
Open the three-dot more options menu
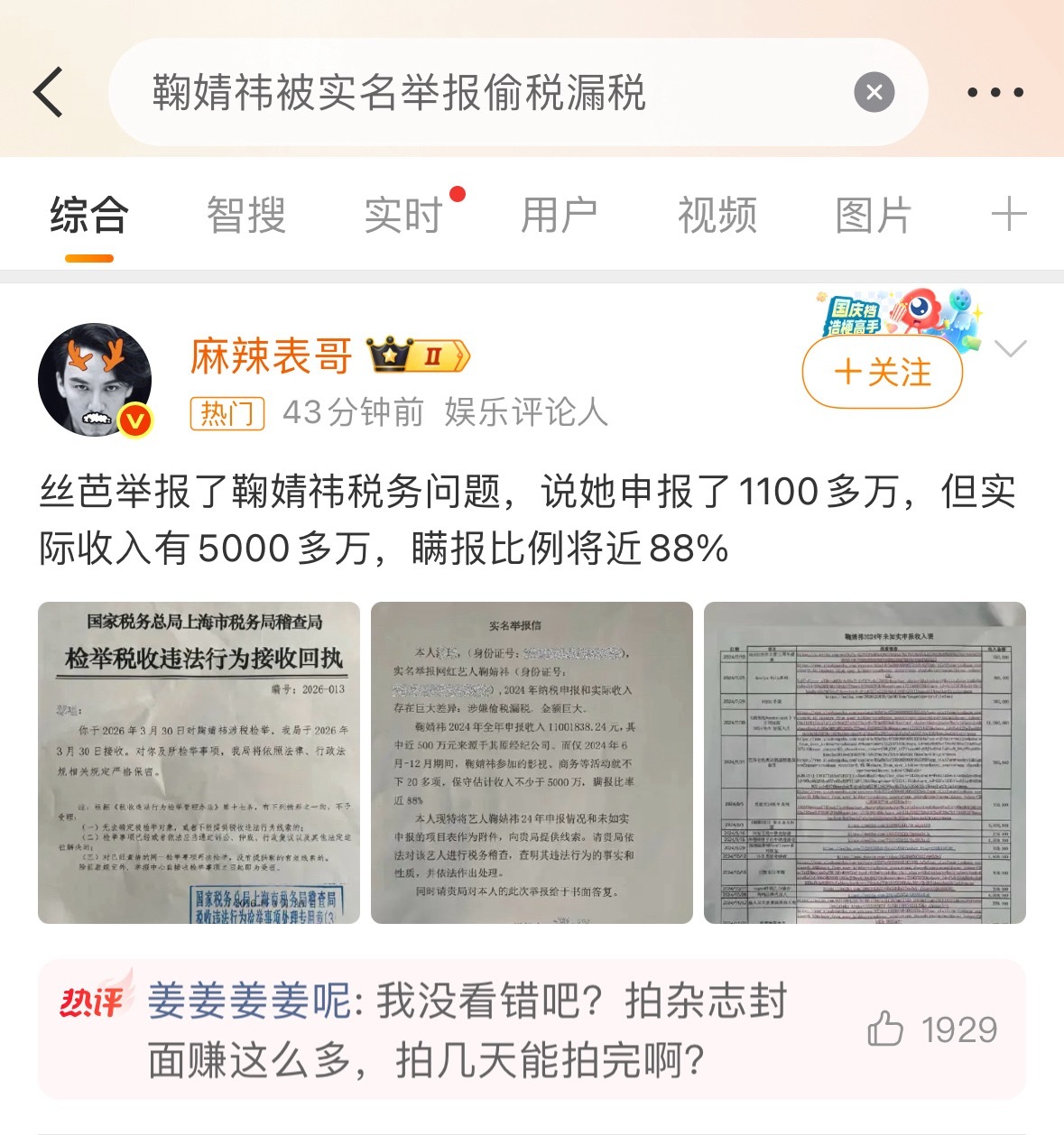(996, 90)
